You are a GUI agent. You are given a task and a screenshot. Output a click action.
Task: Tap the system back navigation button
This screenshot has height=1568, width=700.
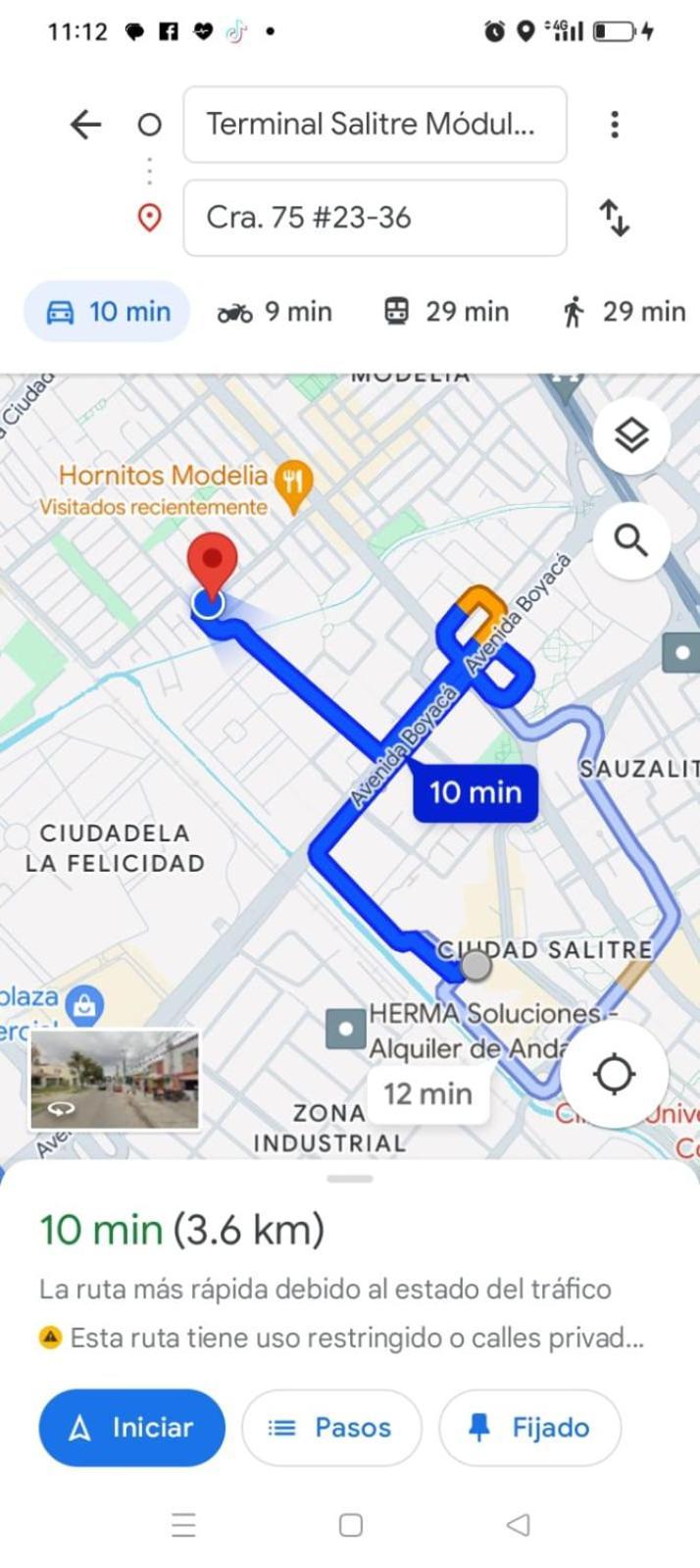click(x=518, y=1525)
